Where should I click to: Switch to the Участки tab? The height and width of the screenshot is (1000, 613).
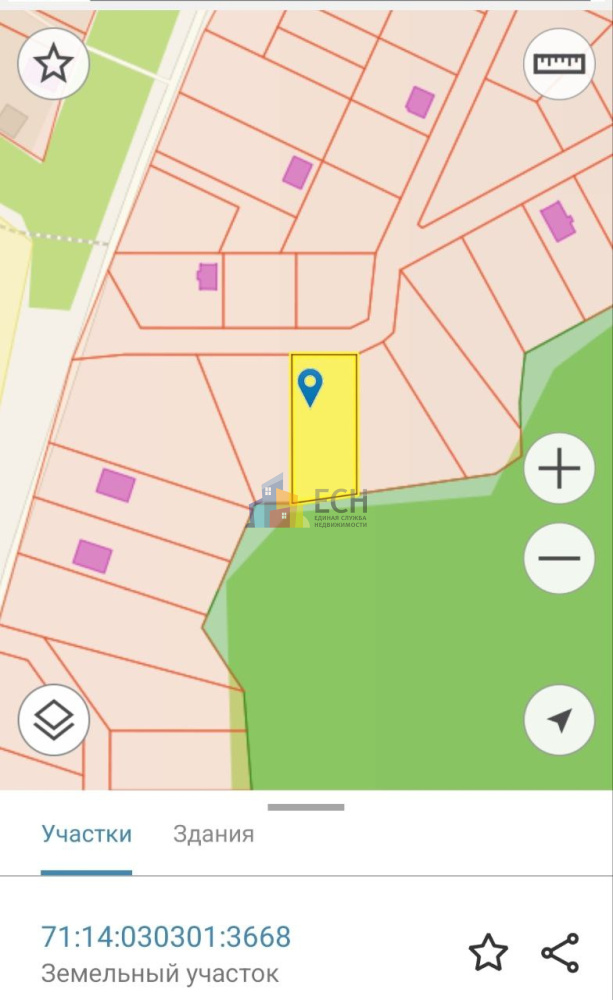tap(87, 834)
